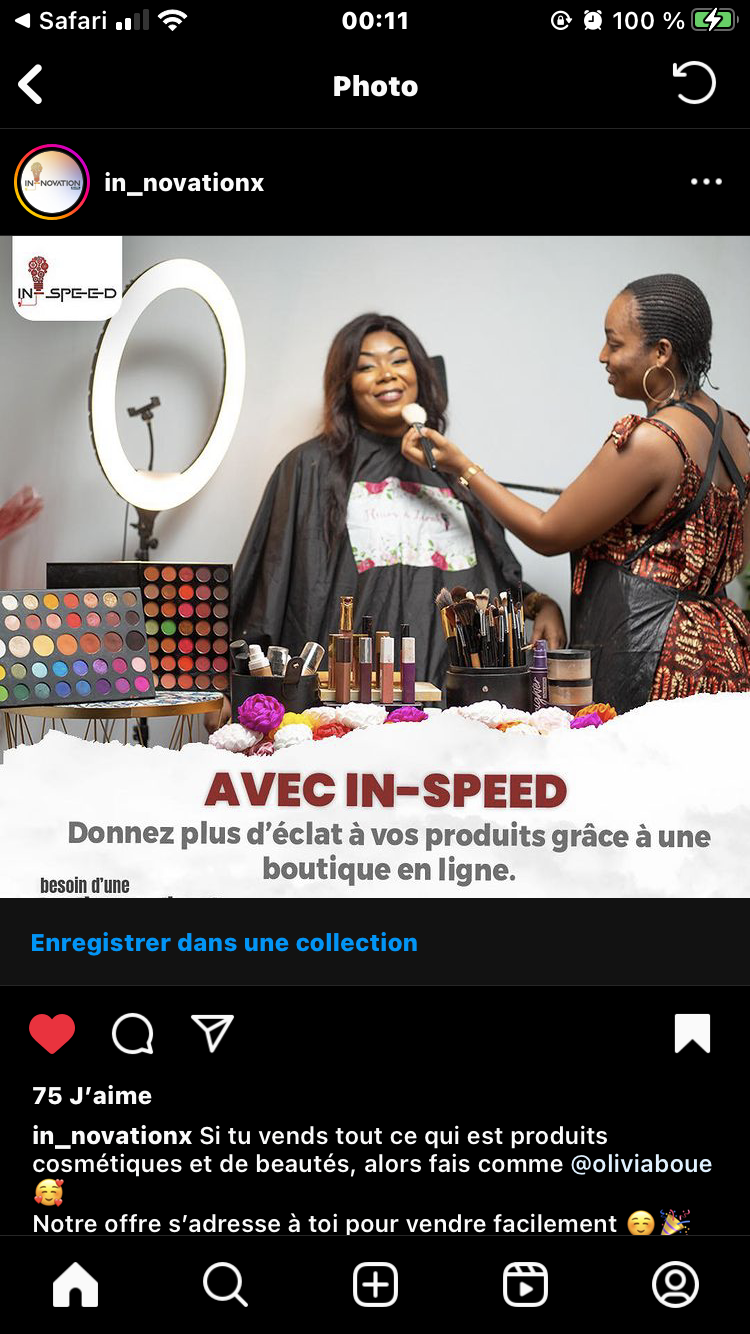Switch to the Home tab

tap(75, 1284)
